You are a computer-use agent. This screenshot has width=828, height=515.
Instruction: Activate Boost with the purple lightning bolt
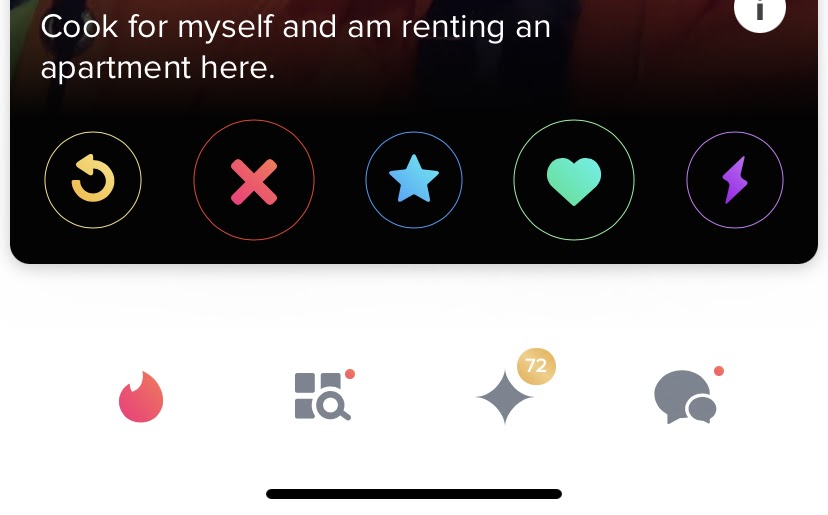pyautogui.click(x=735, y=181)
